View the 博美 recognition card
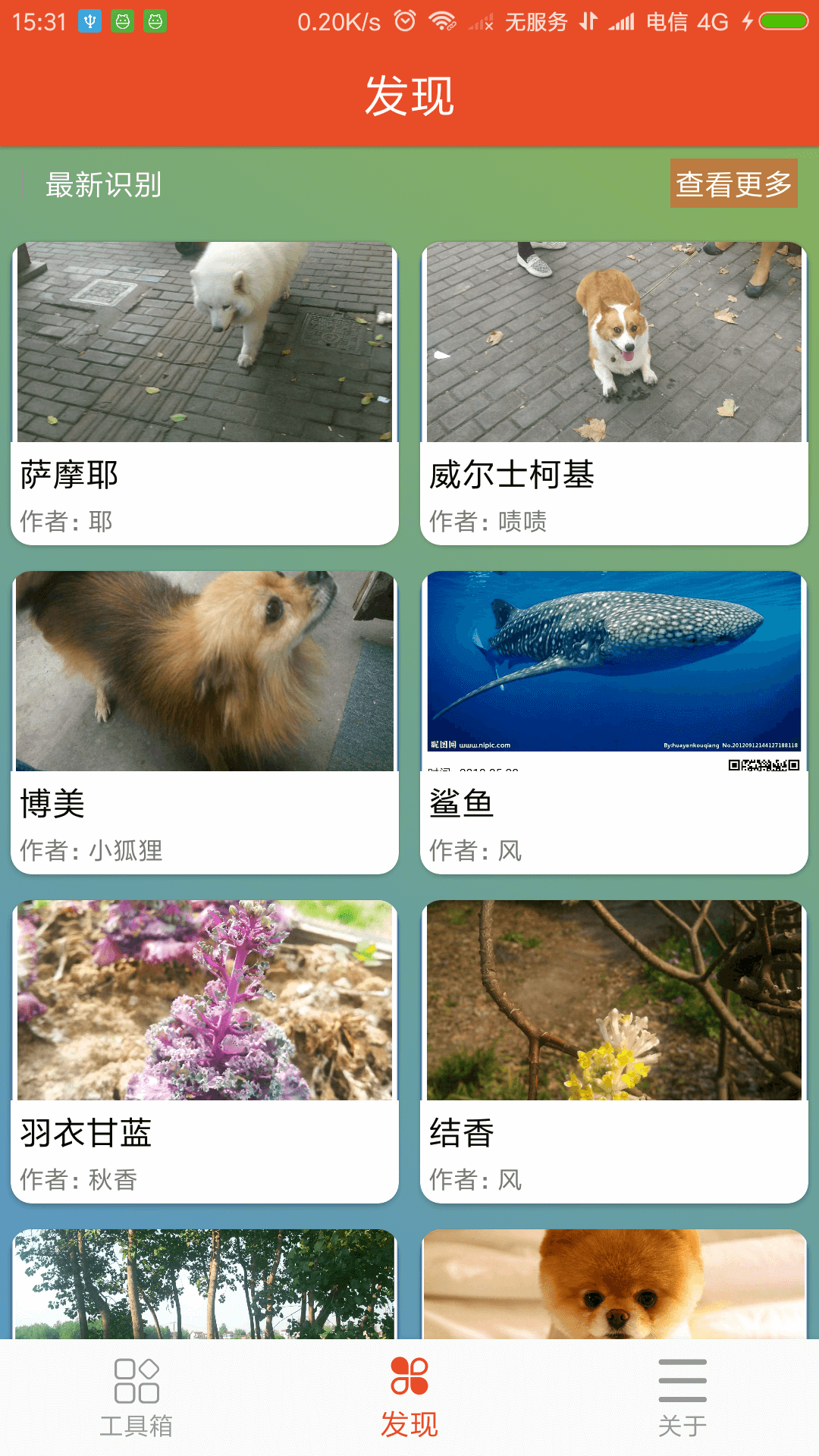 (205, 722)
